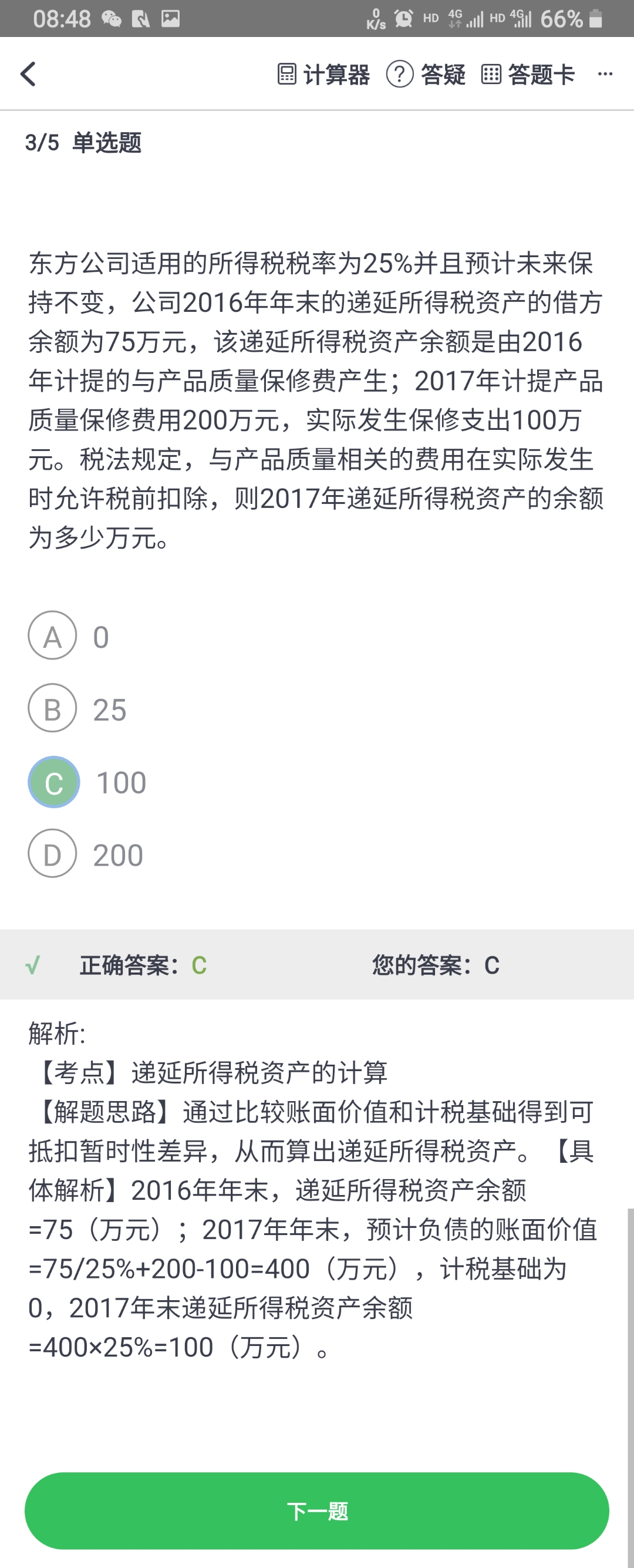
Task: Open the 计算器 calculator tool
Action: (x=323, y=74)
